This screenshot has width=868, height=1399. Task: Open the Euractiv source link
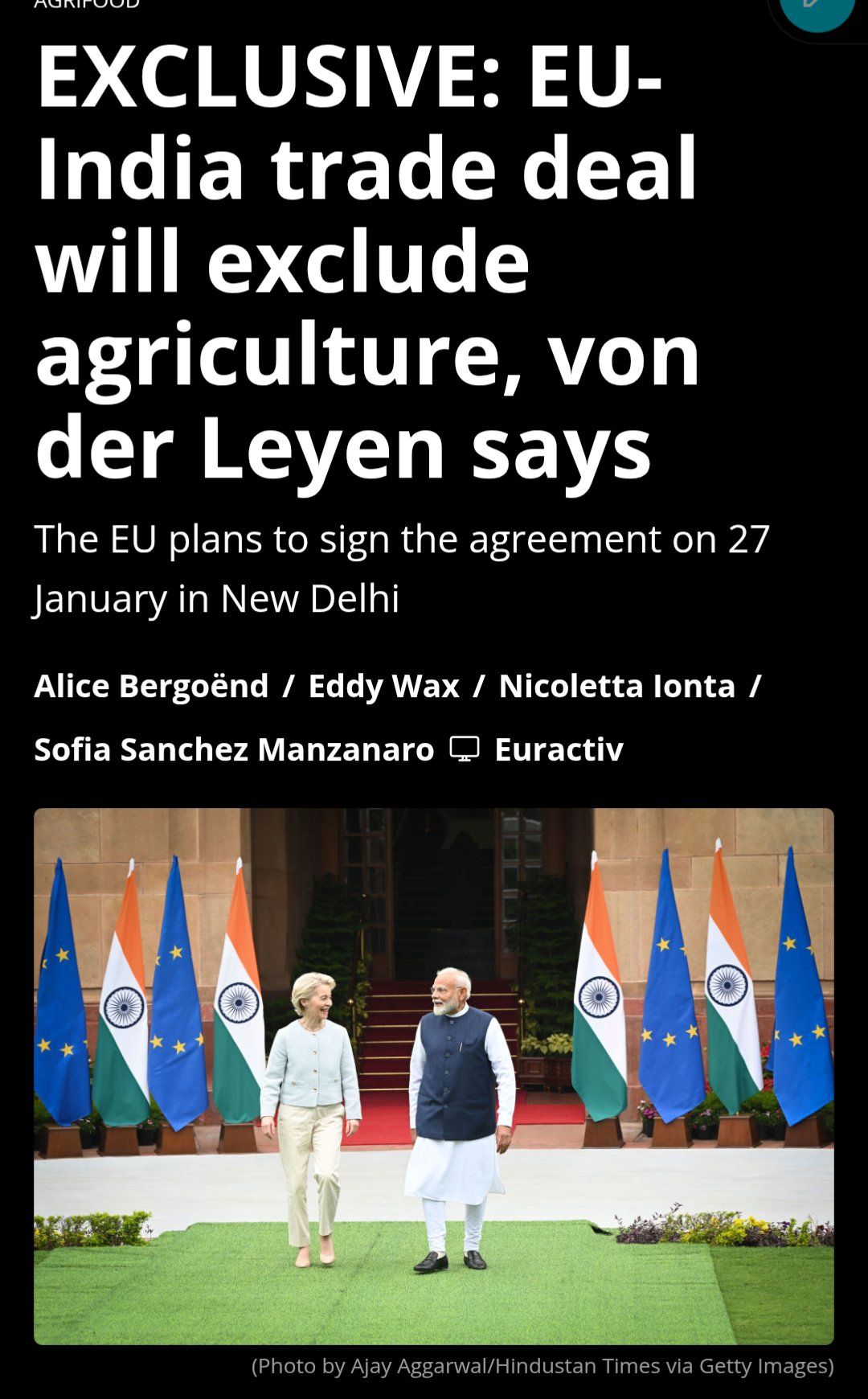pos(559,749)
